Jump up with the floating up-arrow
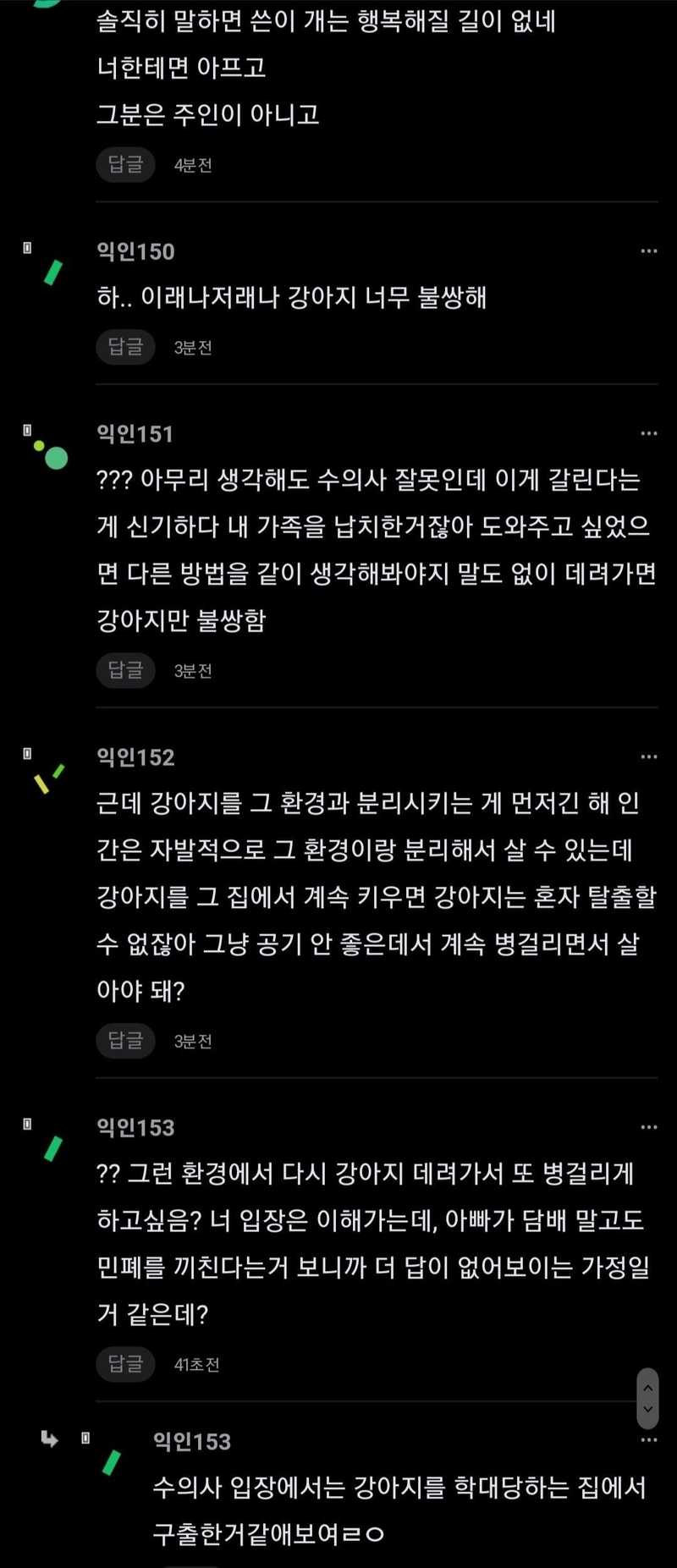 tap(647, 1388)
